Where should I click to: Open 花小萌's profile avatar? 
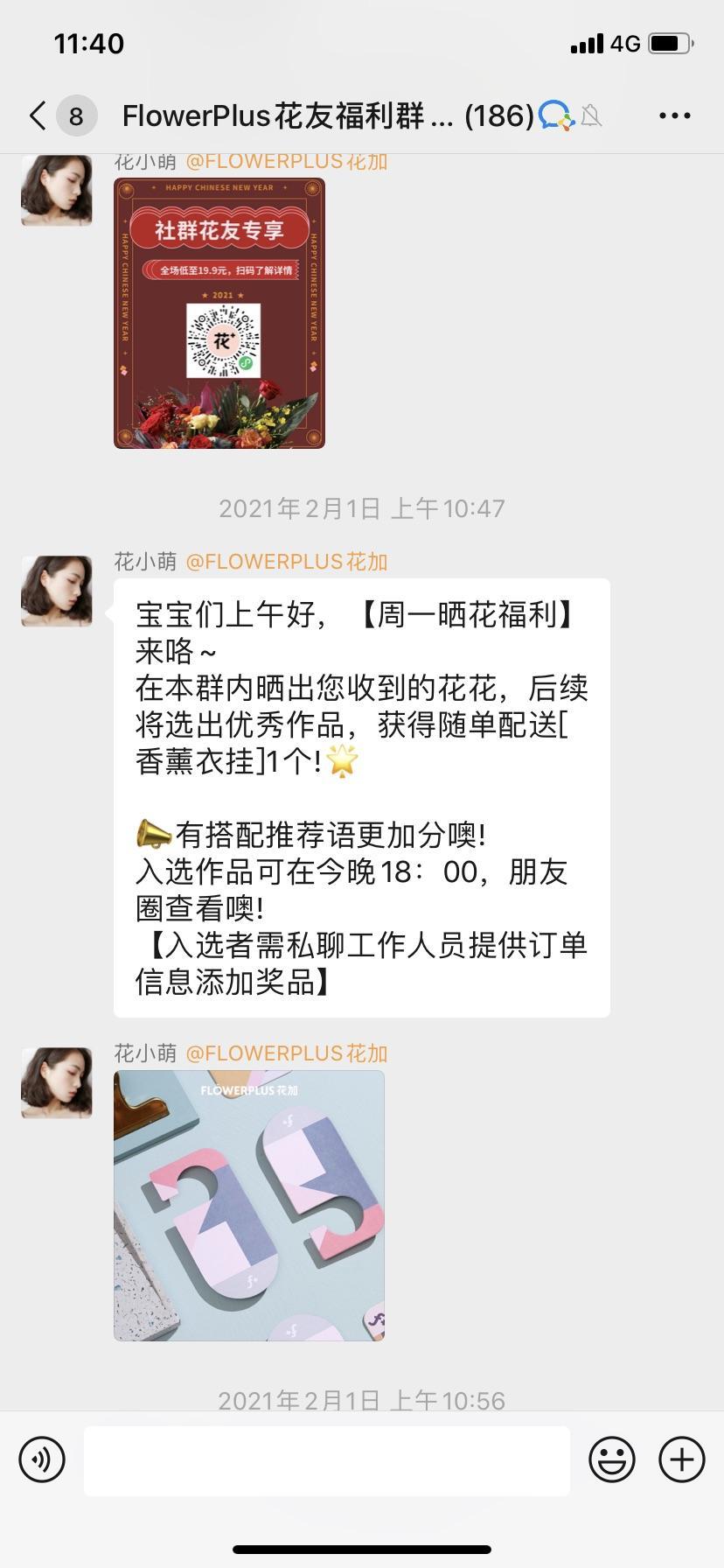point(56,591)
